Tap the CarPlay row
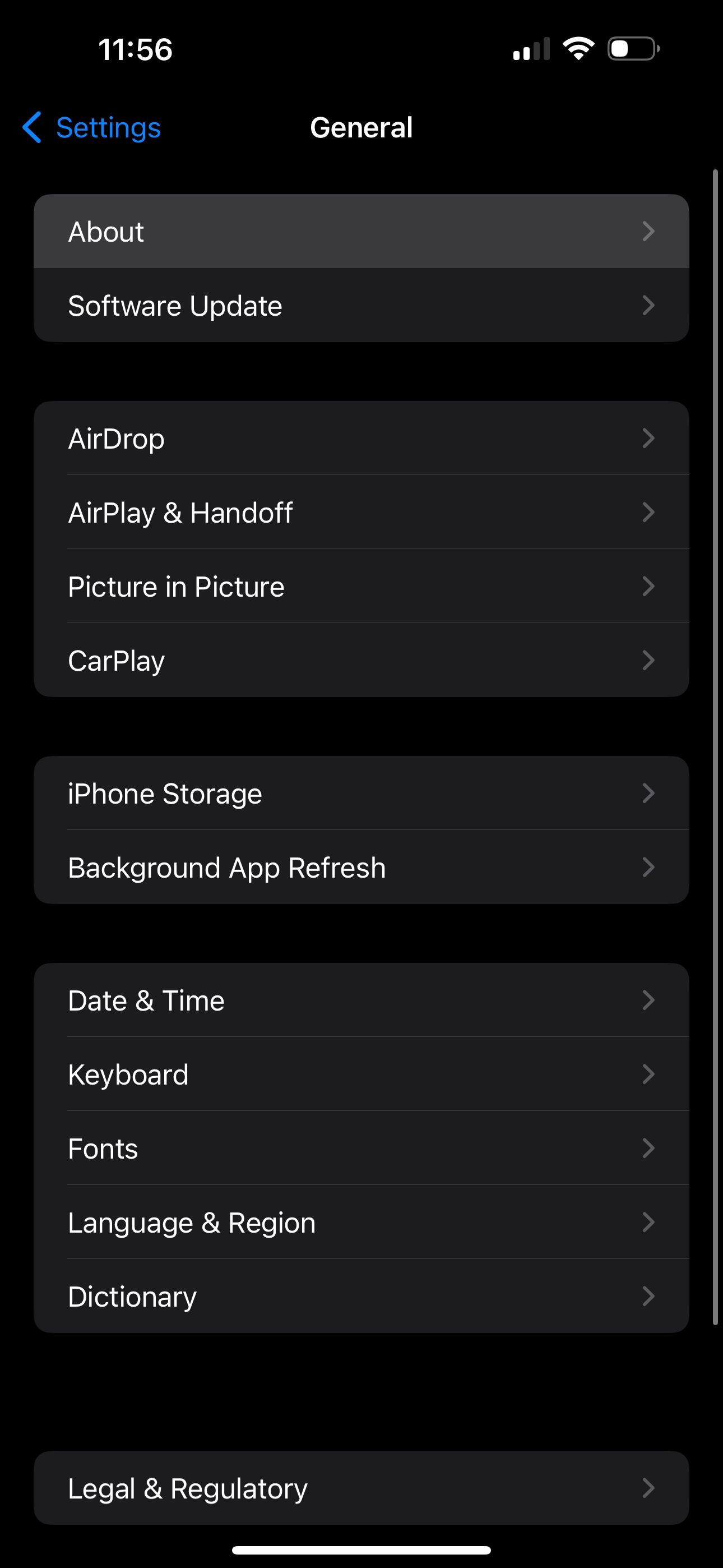The height and width of the screenshot is (1568, 723). coord(361,661)
